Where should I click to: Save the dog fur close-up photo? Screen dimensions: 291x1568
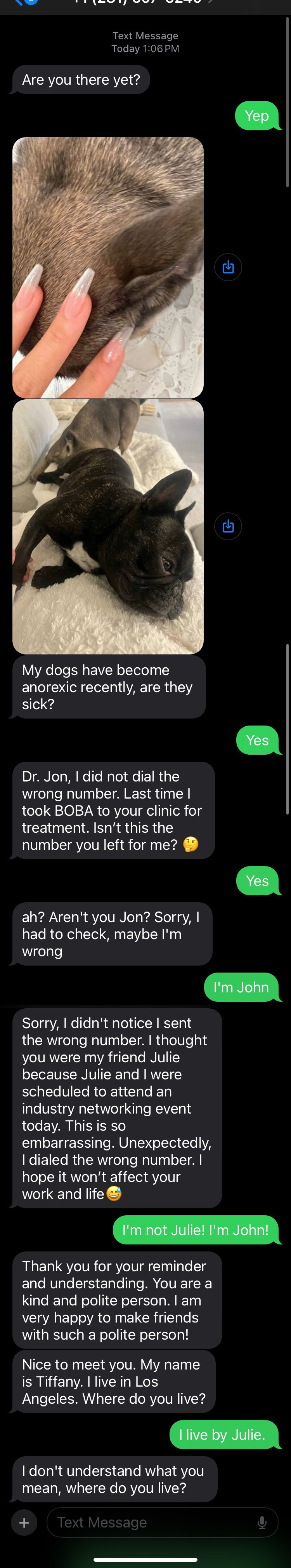(x=228, y=267)
